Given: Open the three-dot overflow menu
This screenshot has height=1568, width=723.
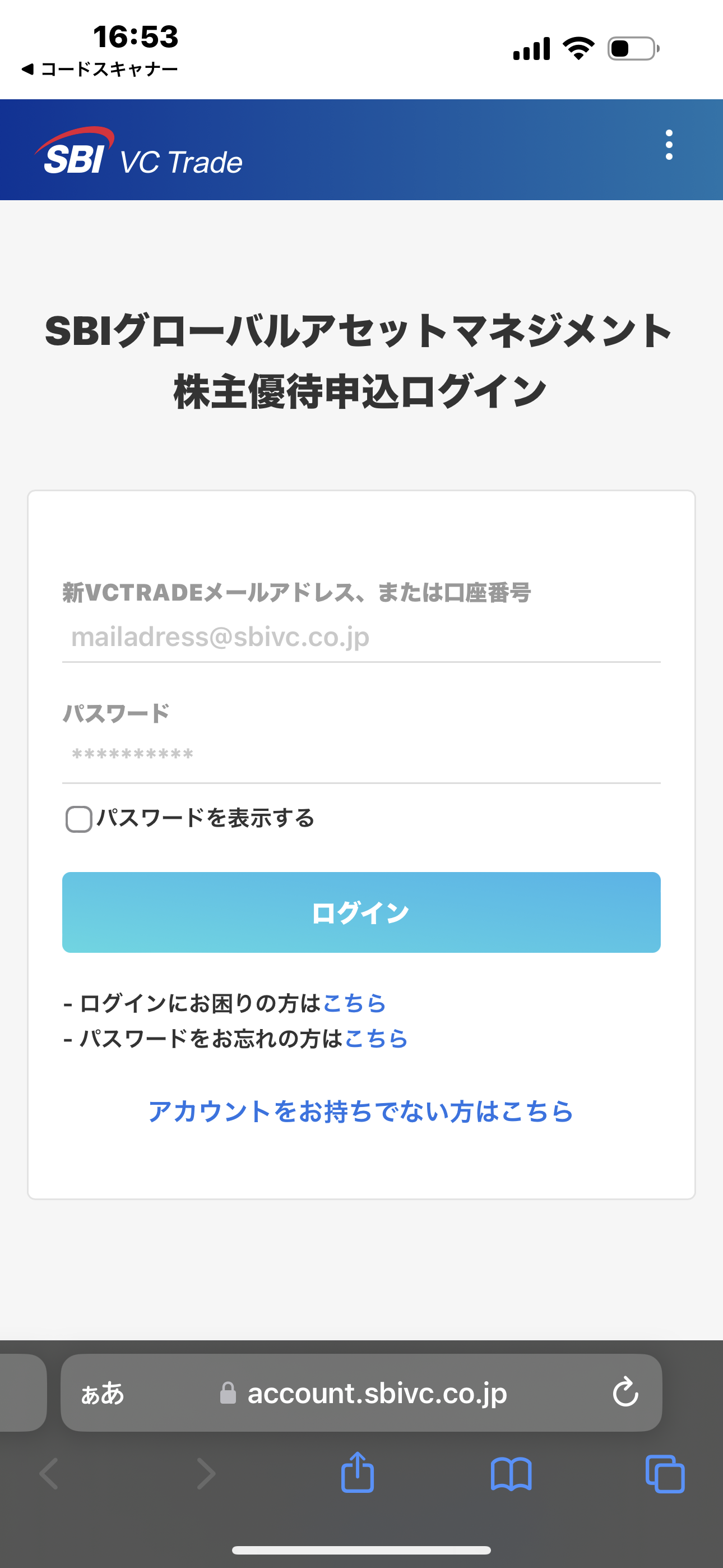Looking at the screenshot, I should pos(669,146).
